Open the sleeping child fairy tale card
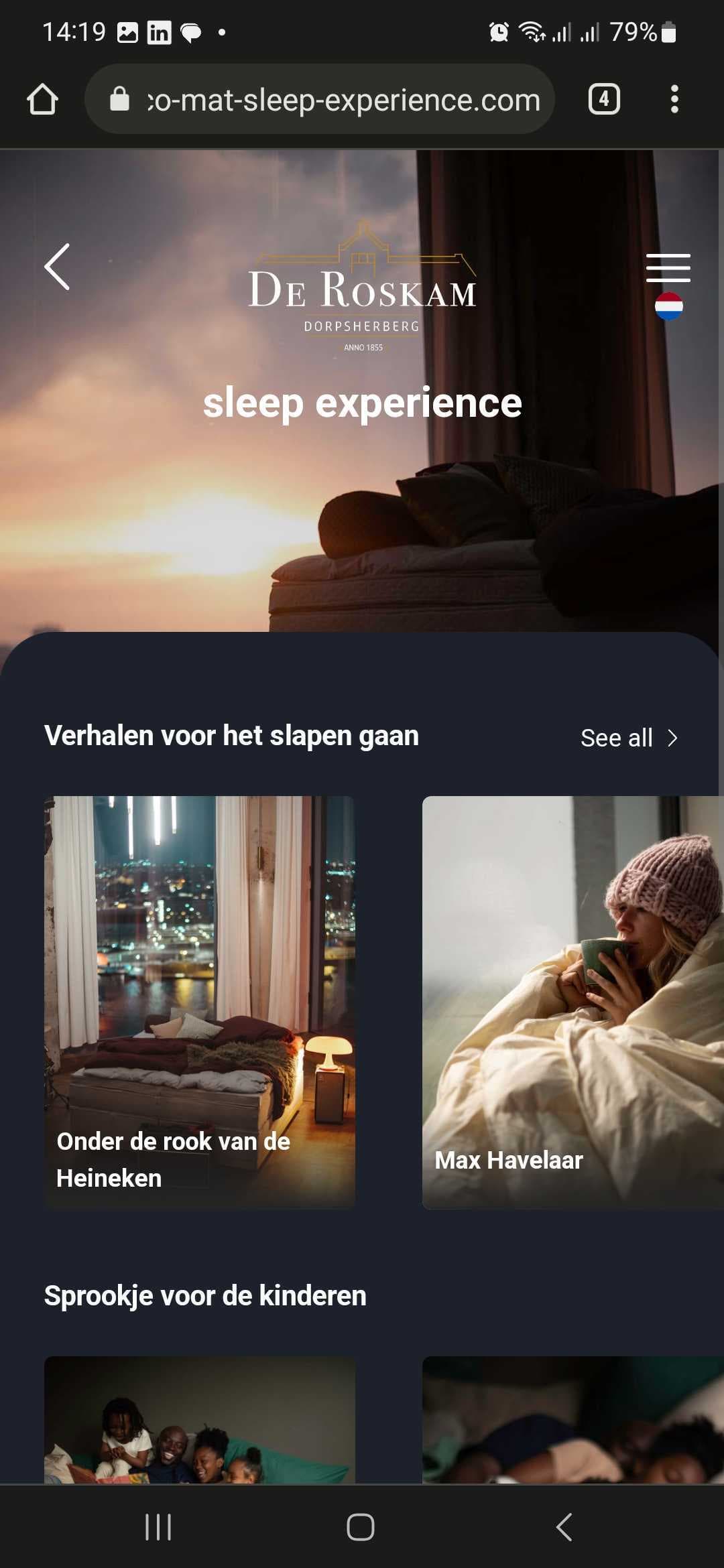724x1568 pixels. (572, 1419)
